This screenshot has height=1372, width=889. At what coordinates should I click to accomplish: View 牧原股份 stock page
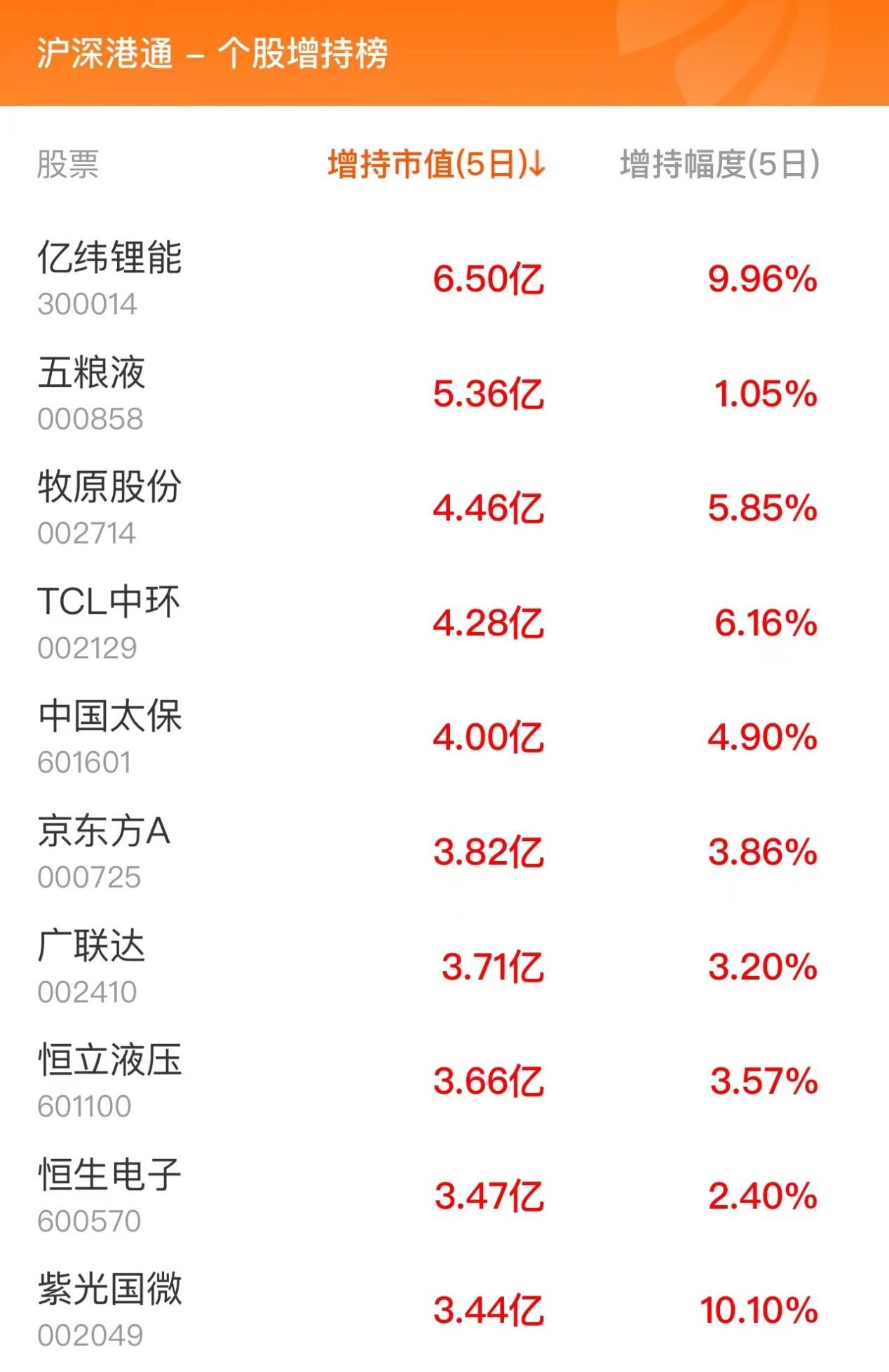click(x=110, y=487)
